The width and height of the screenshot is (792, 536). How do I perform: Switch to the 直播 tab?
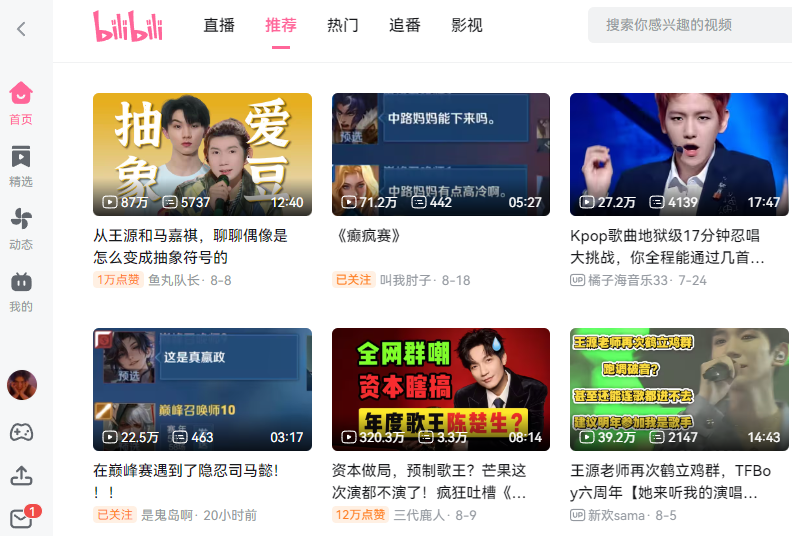[x=219, y=25]
